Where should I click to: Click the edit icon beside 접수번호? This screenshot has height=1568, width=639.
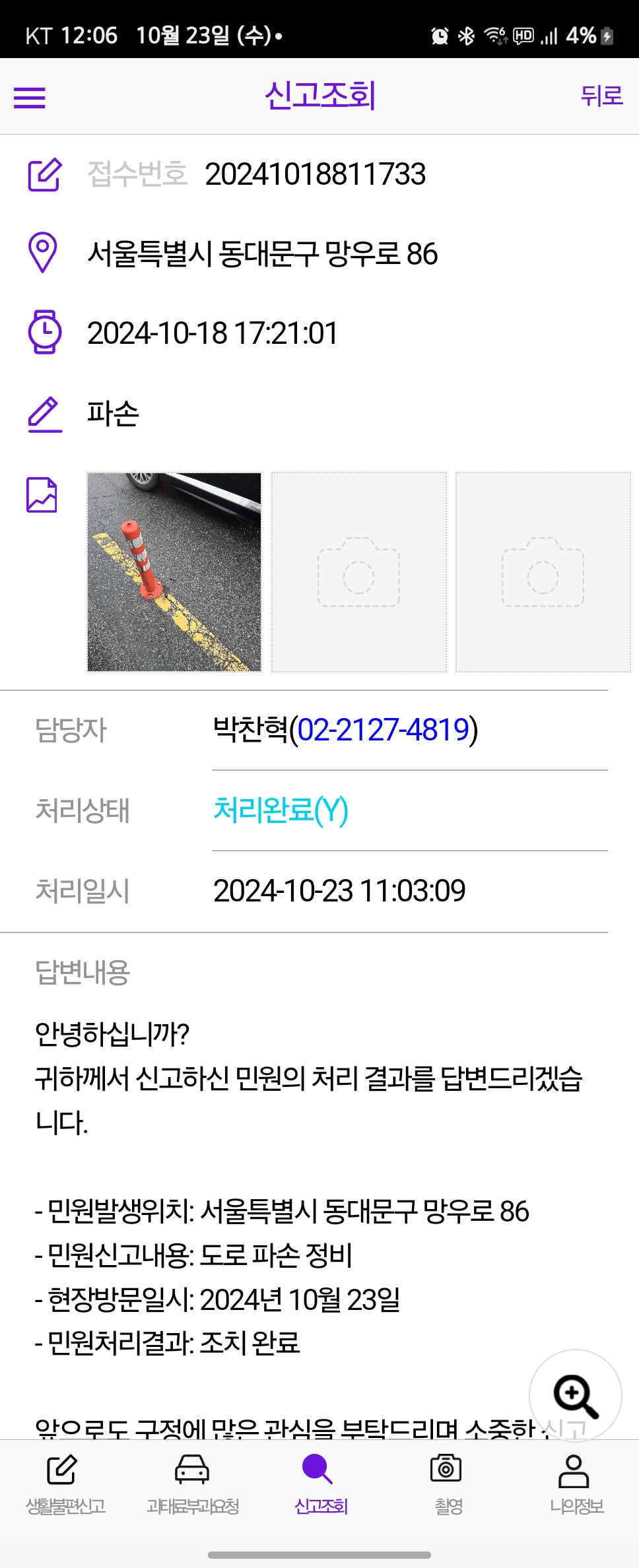(44, 175)
